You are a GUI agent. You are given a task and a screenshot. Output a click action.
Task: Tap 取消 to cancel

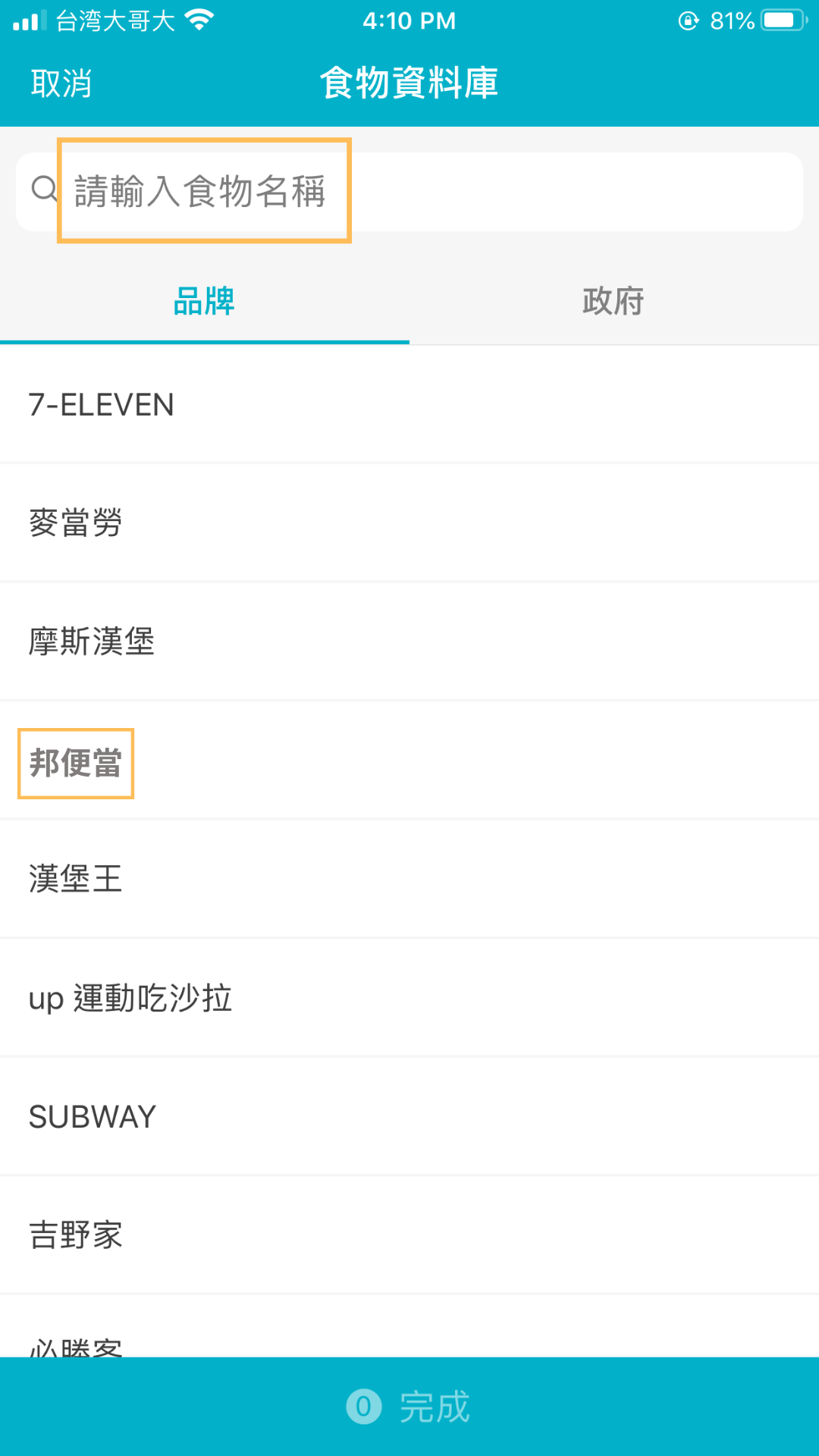click(61, 83)
